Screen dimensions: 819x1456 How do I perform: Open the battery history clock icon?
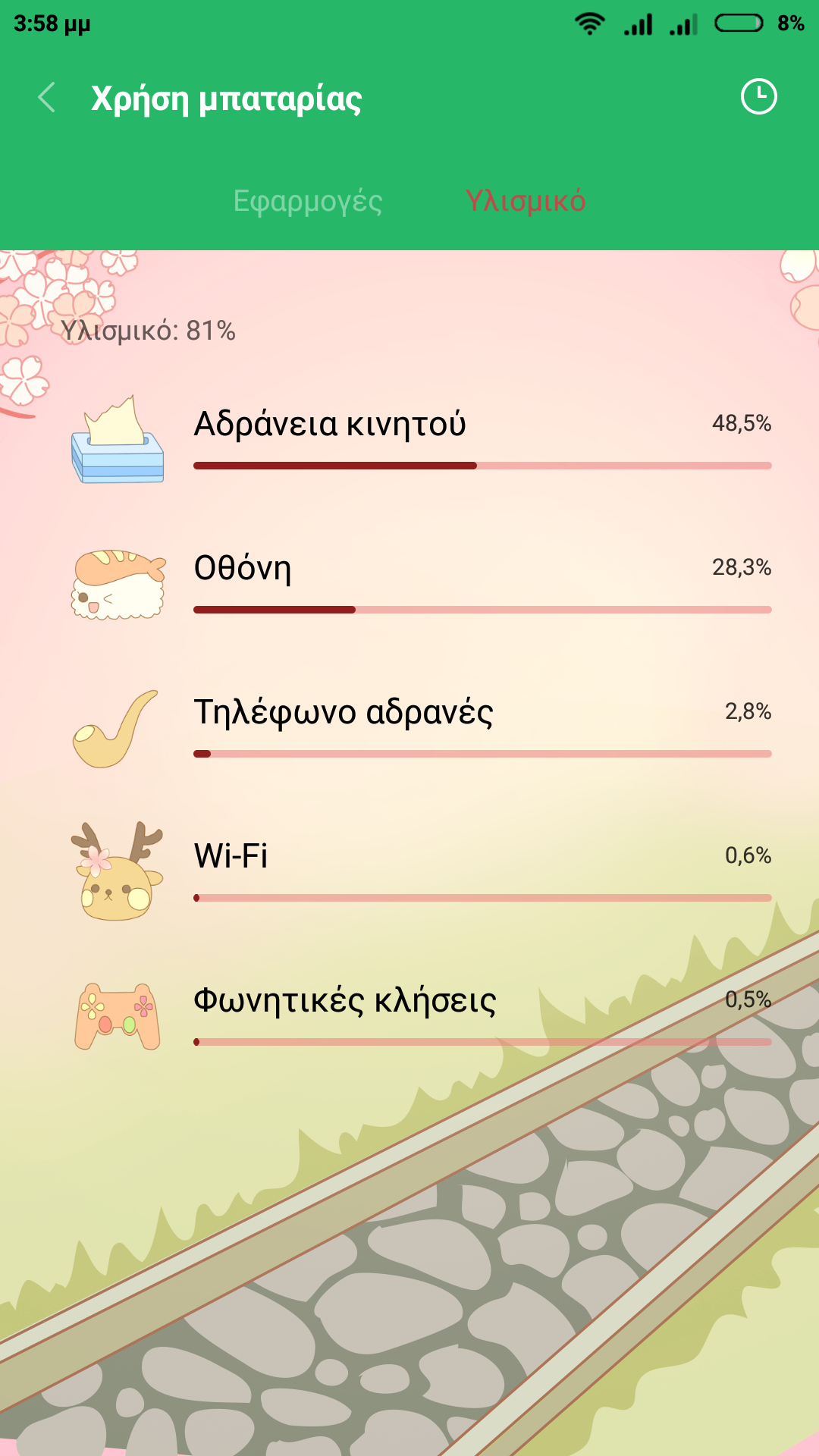pyautogui.click(x=758, y=97)
